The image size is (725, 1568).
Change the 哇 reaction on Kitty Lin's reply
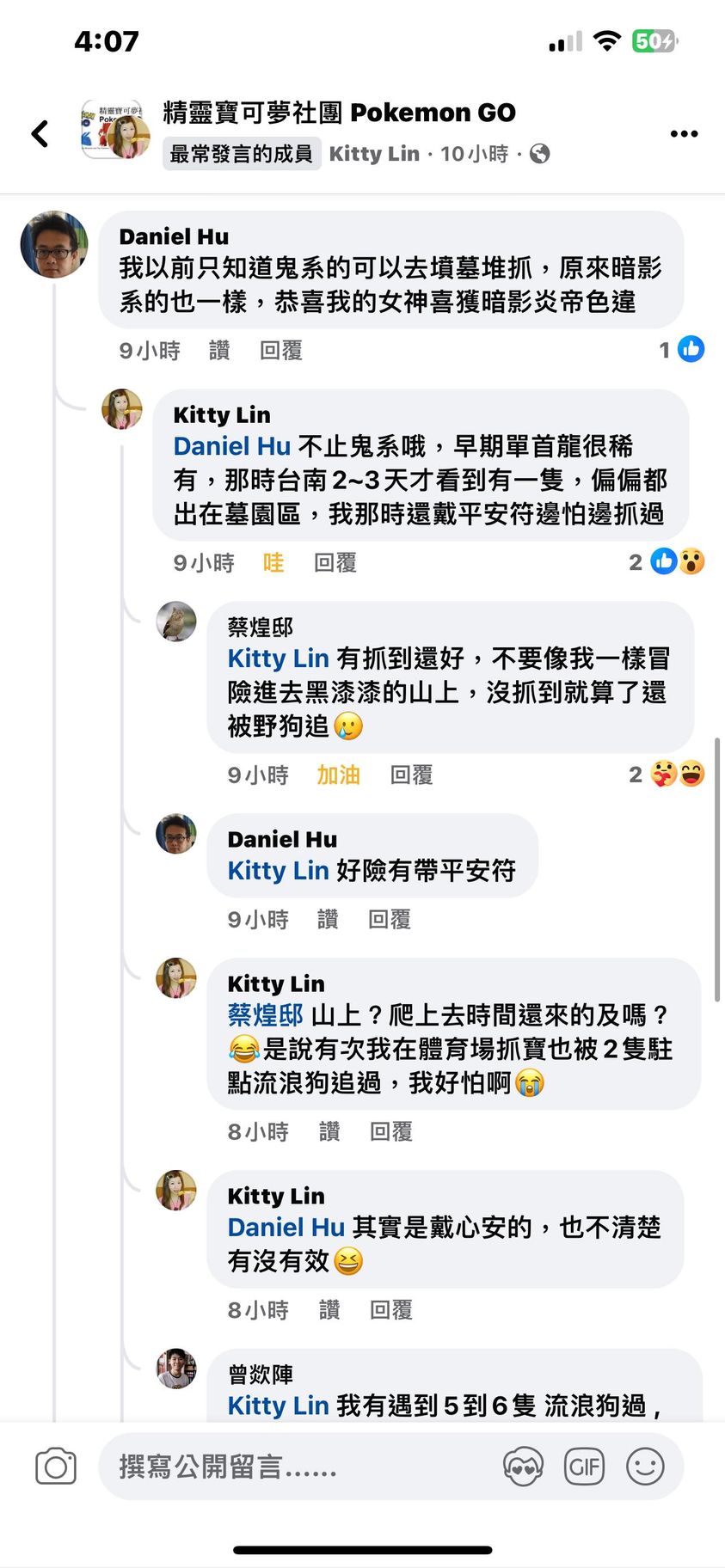pyautogui.click(x=273, y=563)
